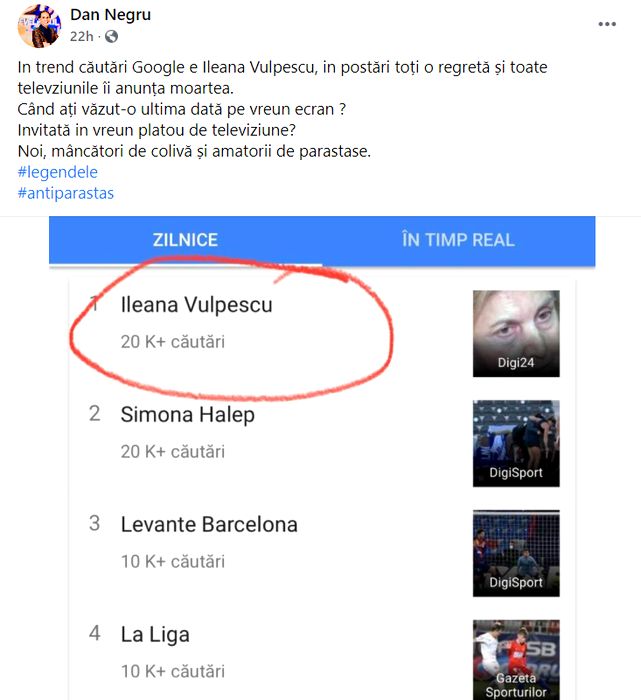The image size is (641, 700).
Task: Open the #antiparastas hashtag
Action: pos(66,193)
